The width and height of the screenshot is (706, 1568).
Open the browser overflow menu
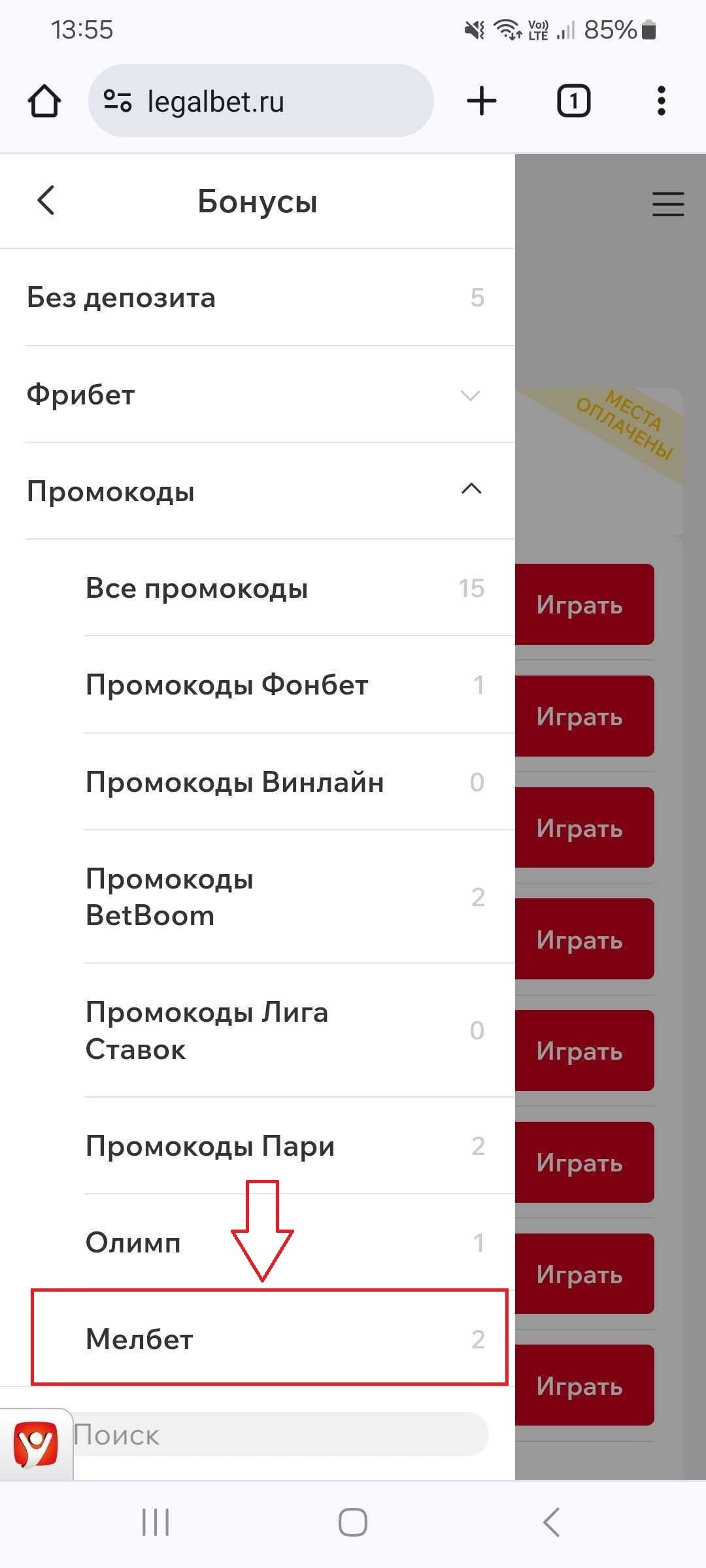click(x=662, y=101)
